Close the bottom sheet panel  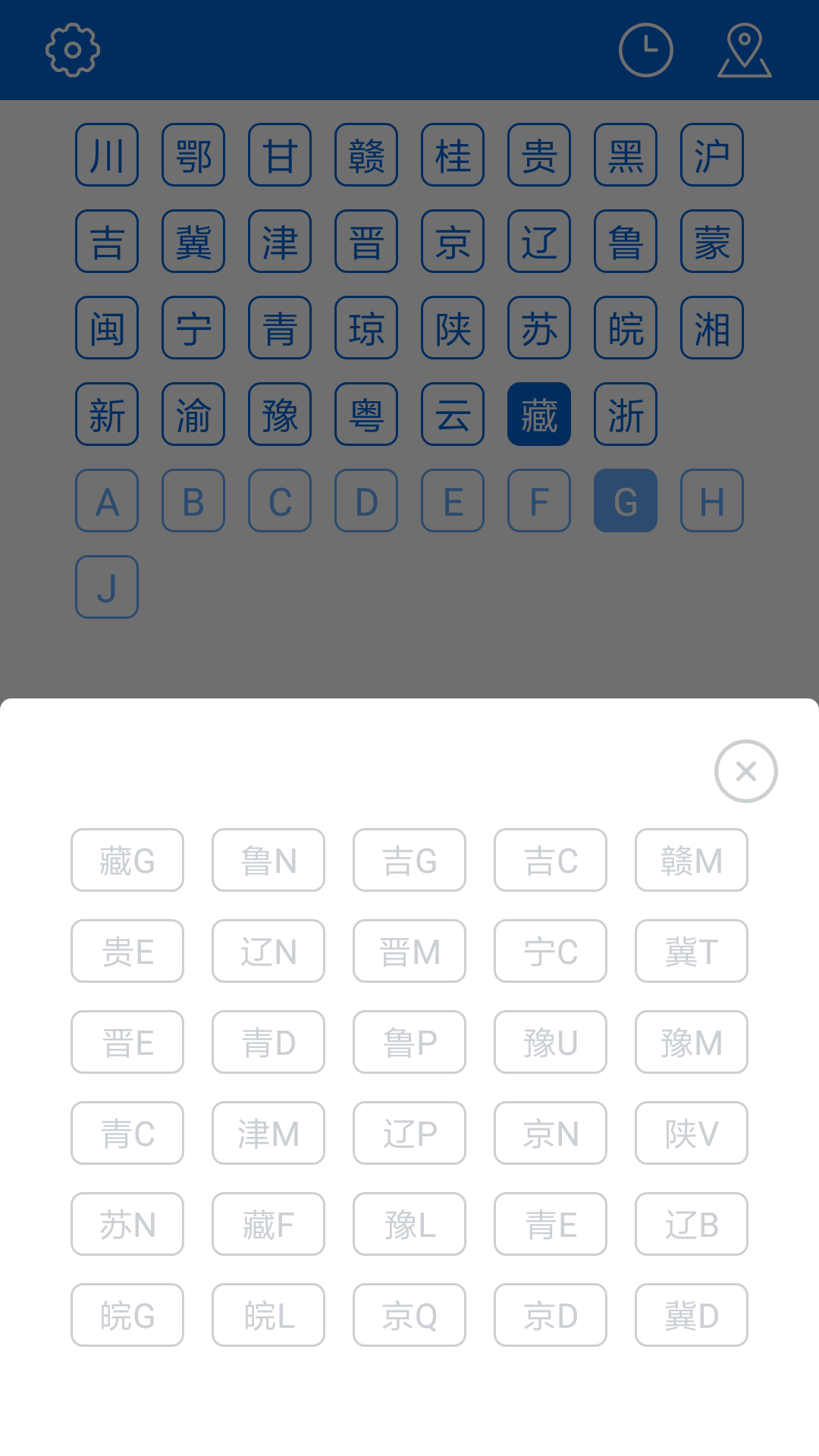pyautogui.click(x=745, y=771)
